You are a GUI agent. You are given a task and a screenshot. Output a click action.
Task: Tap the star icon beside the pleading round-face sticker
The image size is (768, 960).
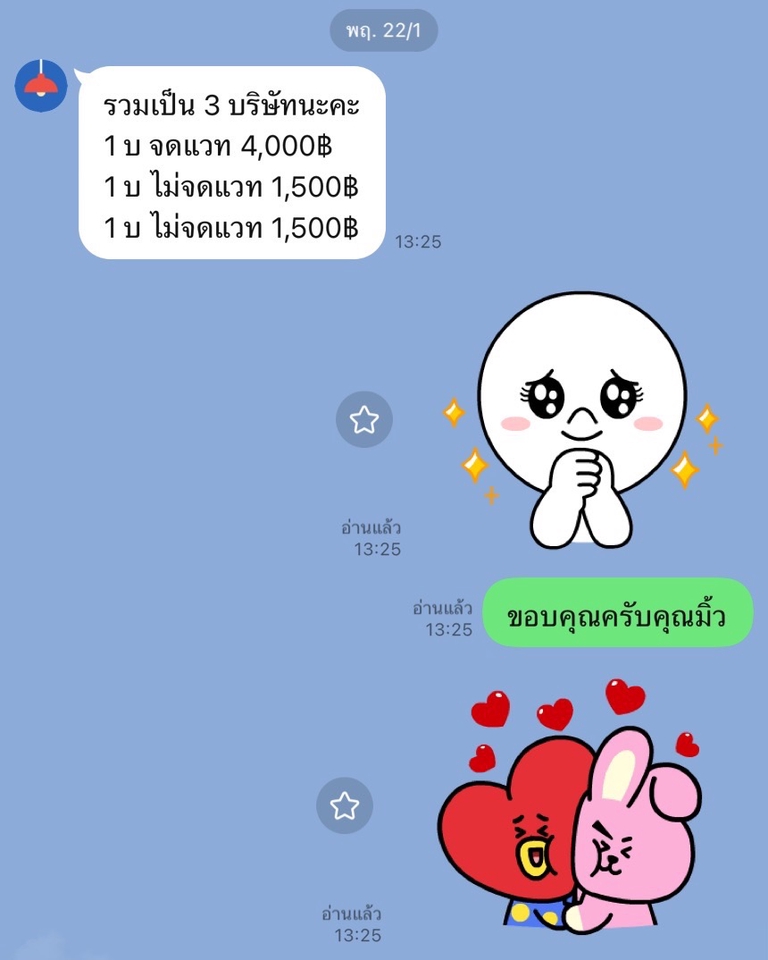coord(364,419)
